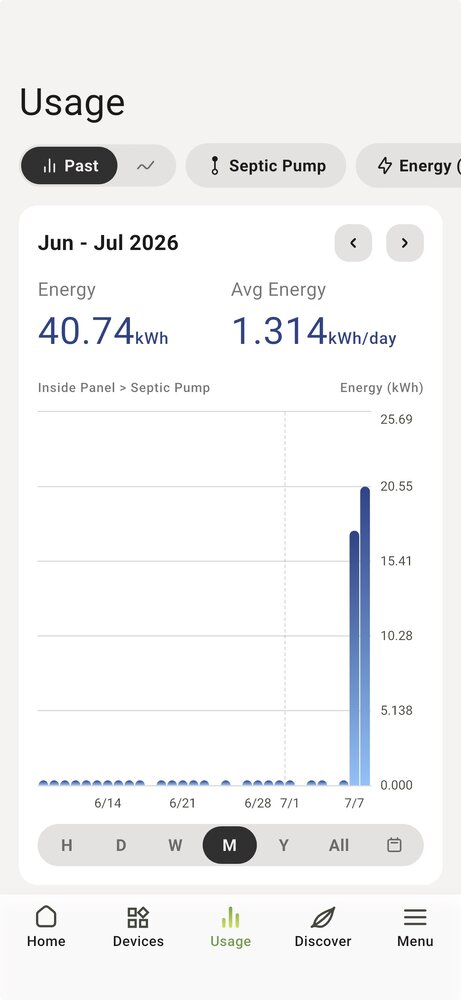Go to the Home tab

pos(46,927)
